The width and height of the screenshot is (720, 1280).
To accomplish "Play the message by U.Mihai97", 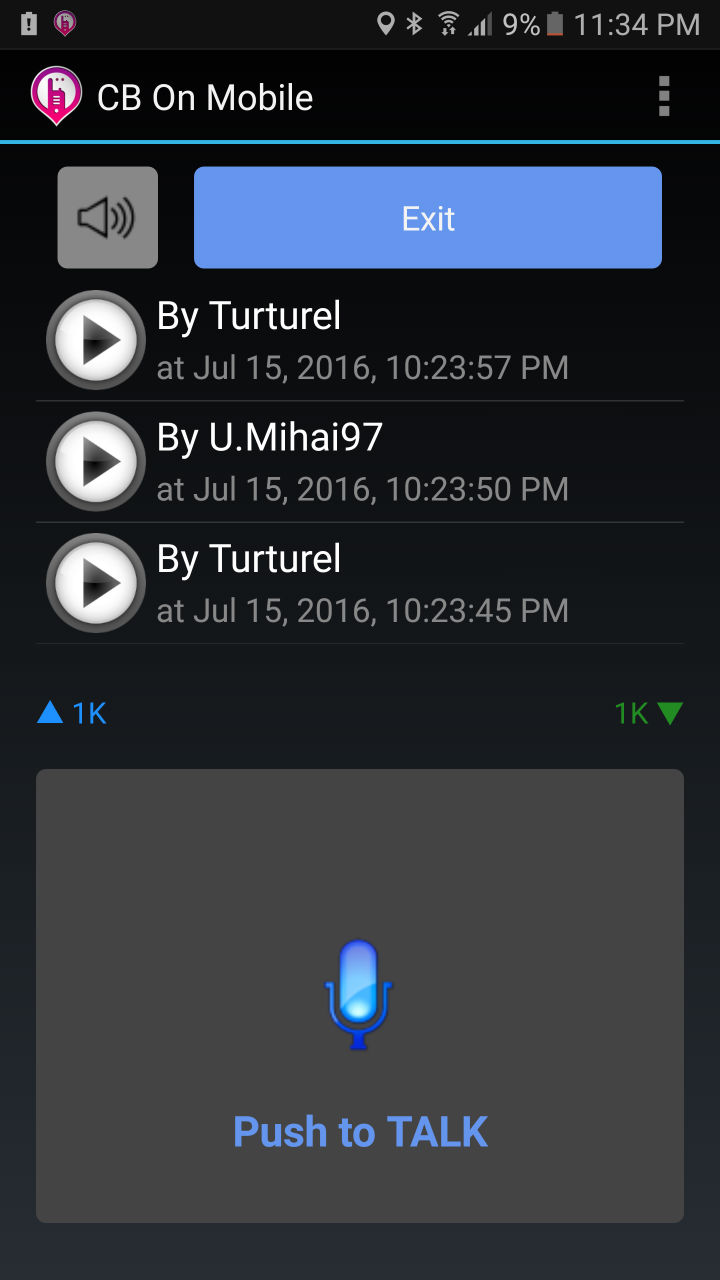I will [96, 462].
